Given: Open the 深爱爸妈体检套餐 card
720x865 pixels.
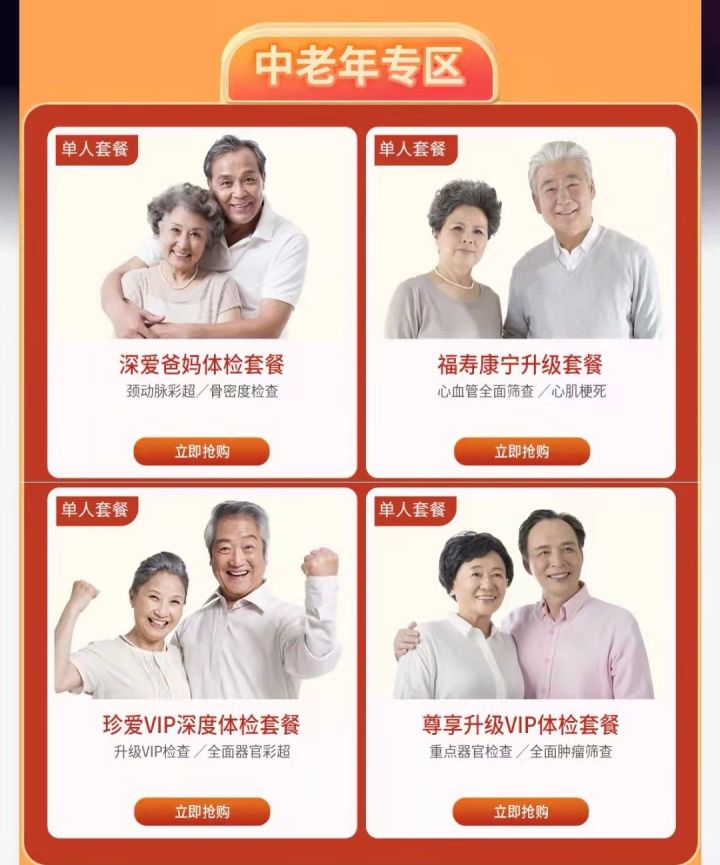Looking at the screenshot, I should [x=201, y=363].
